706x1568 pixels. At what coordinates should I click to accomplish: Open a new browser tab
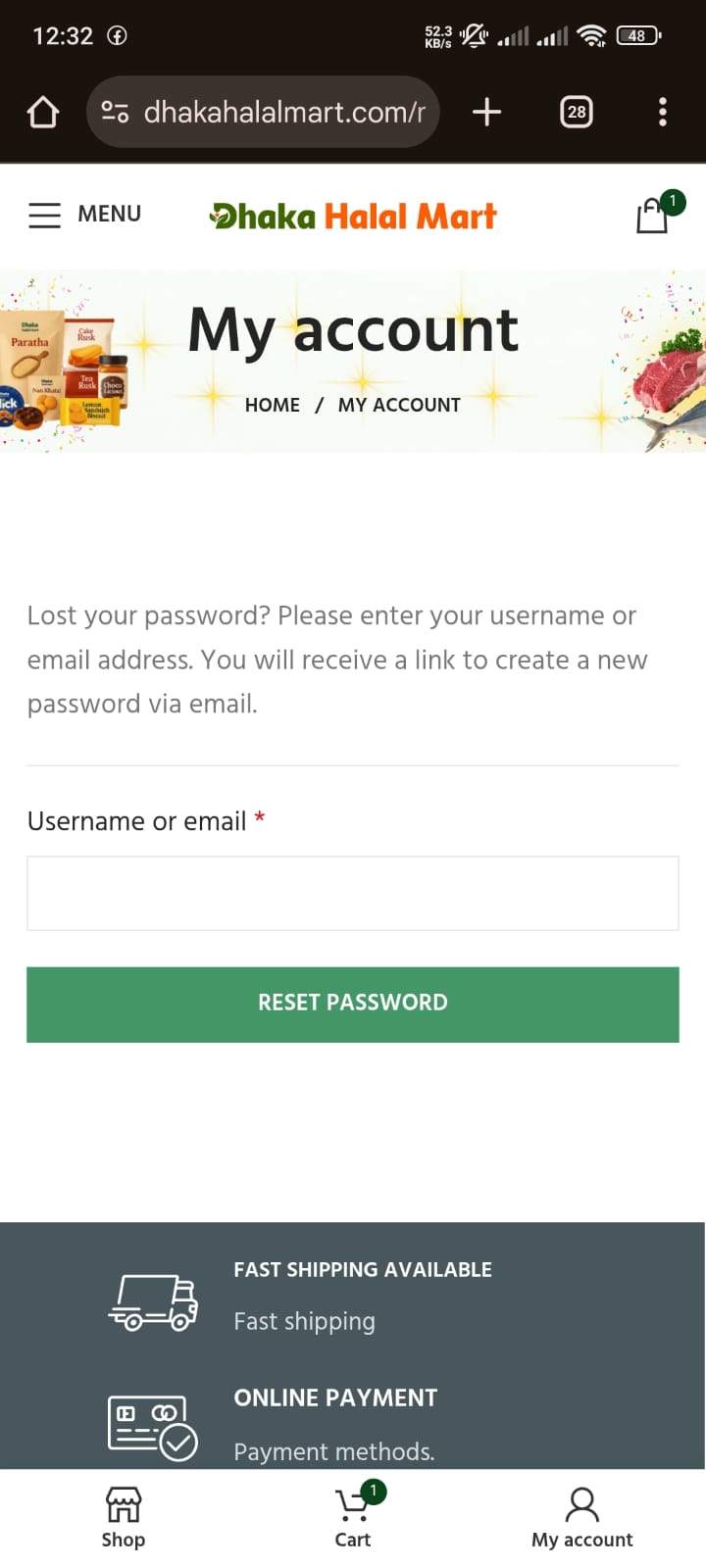pos(486,113)
